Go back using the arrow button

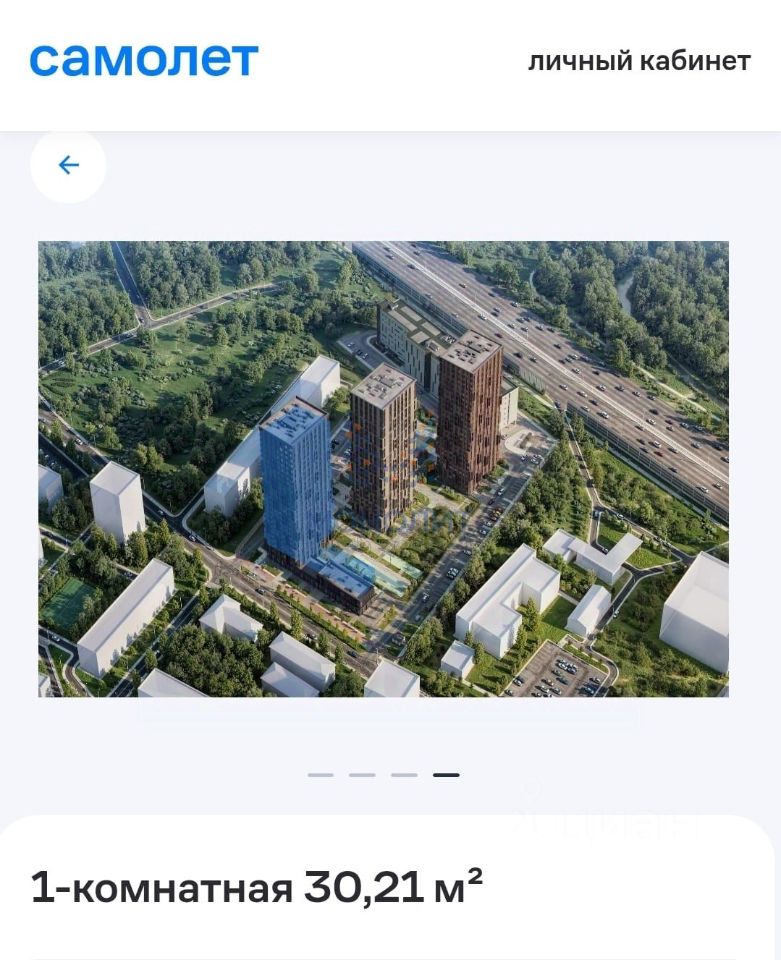tap(68, 165)
